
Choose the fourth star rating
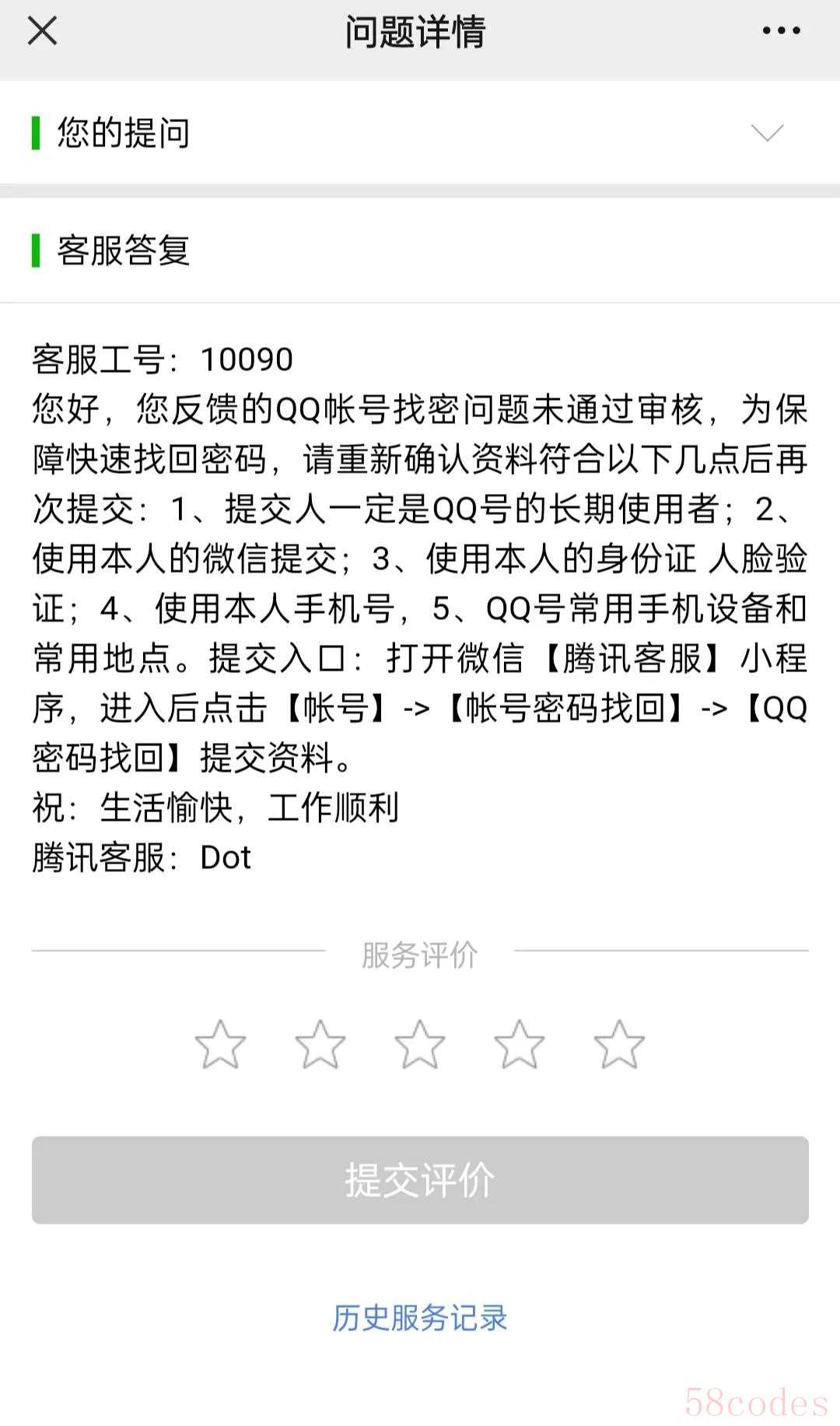[x=519, y=1045]
